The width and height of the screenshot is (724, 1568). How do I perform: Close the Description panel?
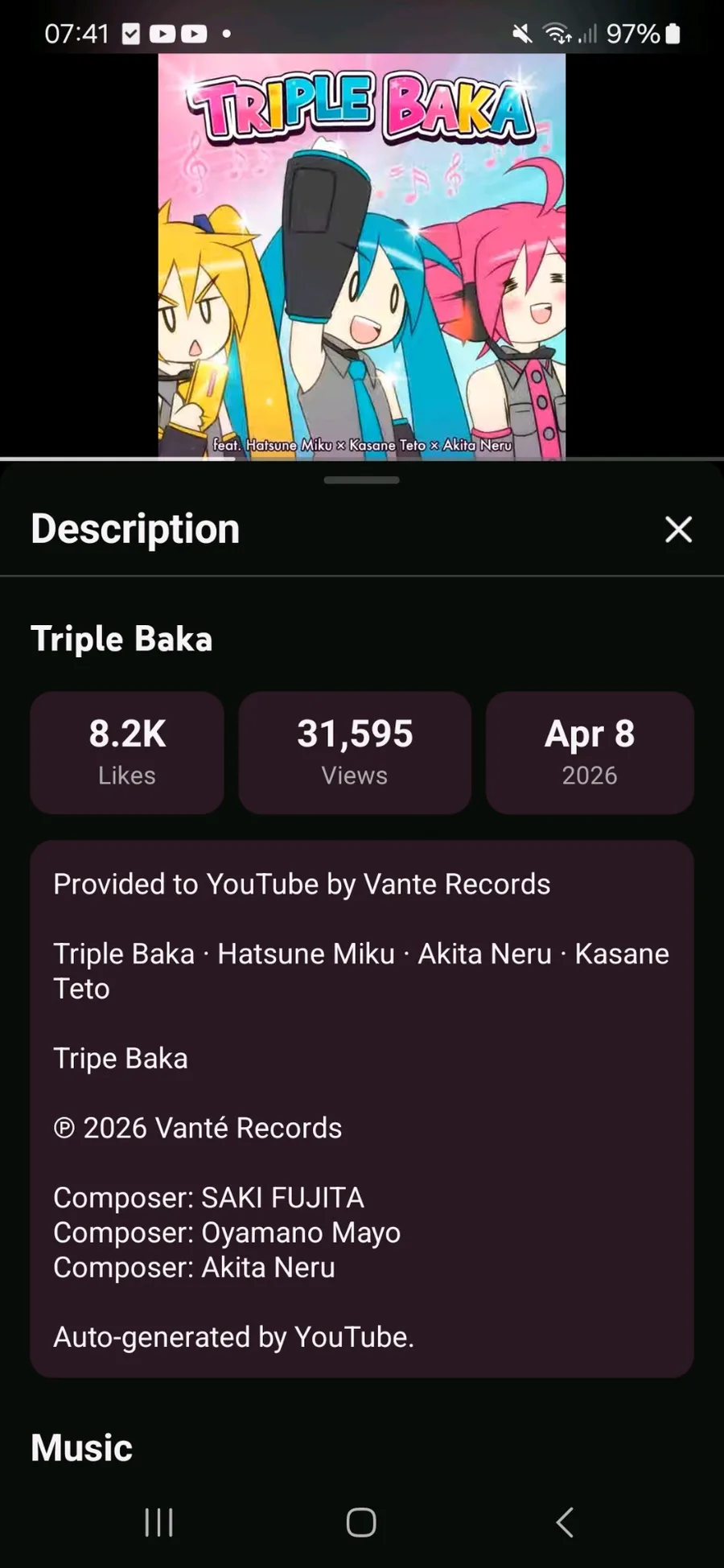click(678, 529)
